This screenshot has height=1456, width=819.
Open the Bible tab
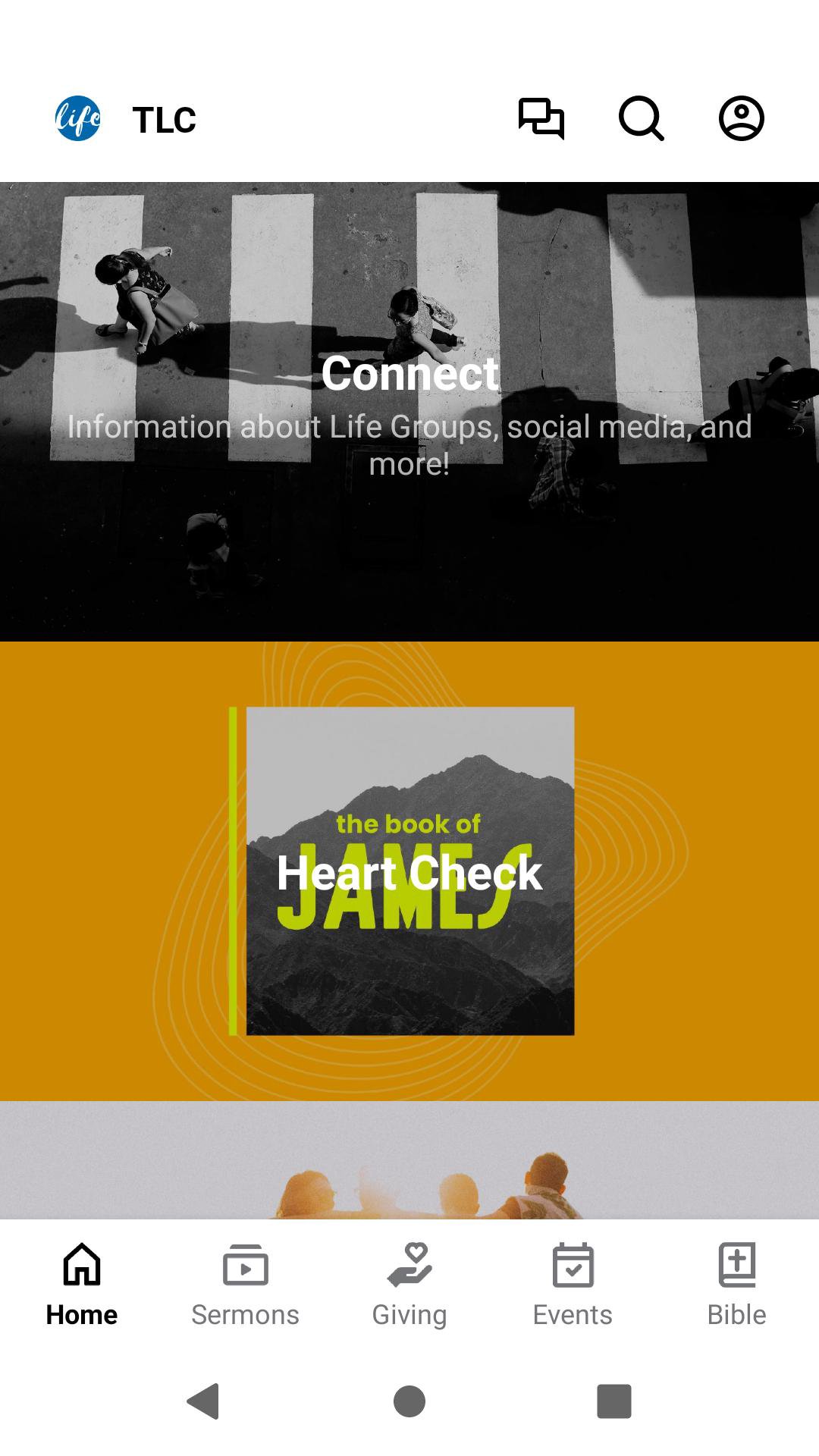(x=736, y=1282)
